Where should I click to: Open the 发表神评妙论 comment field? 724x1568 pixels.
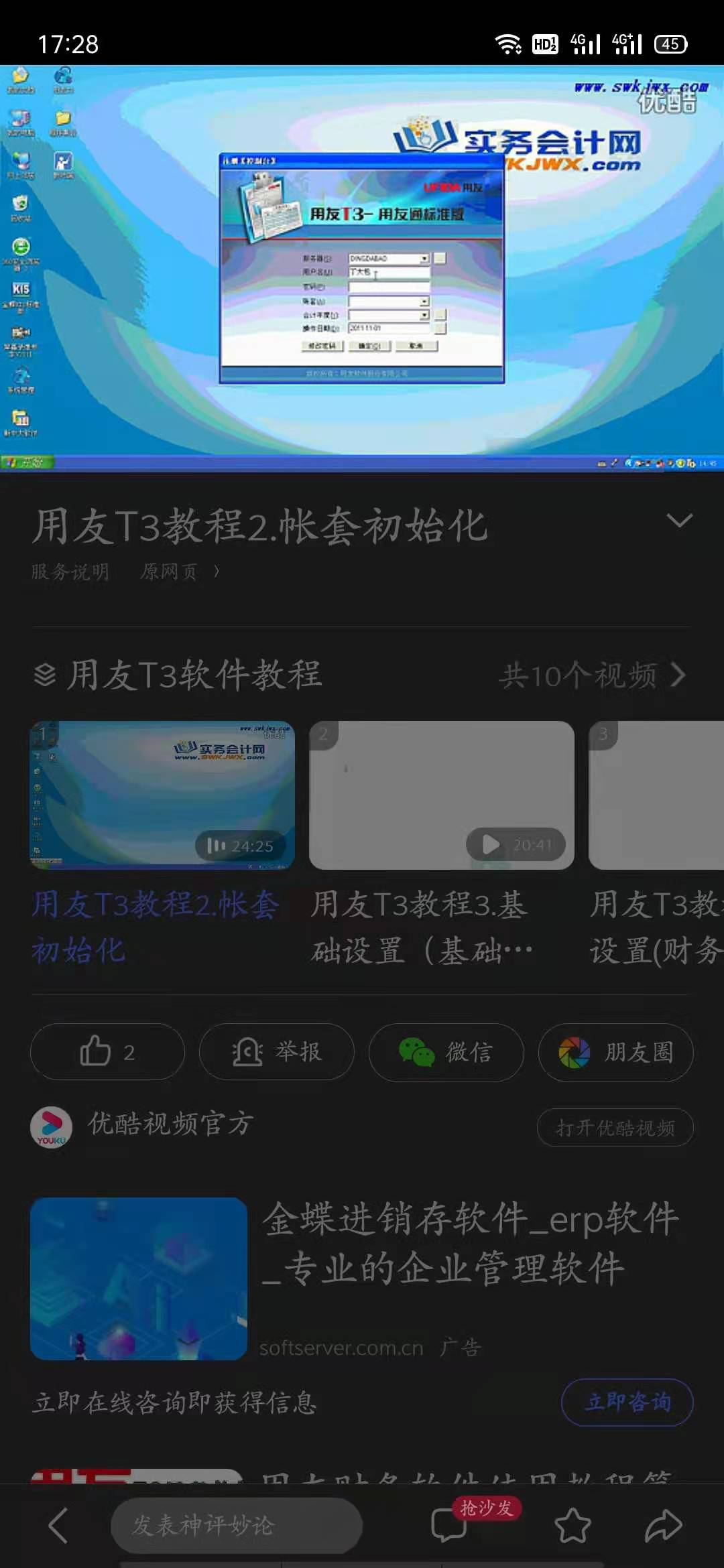[236, 1526]
